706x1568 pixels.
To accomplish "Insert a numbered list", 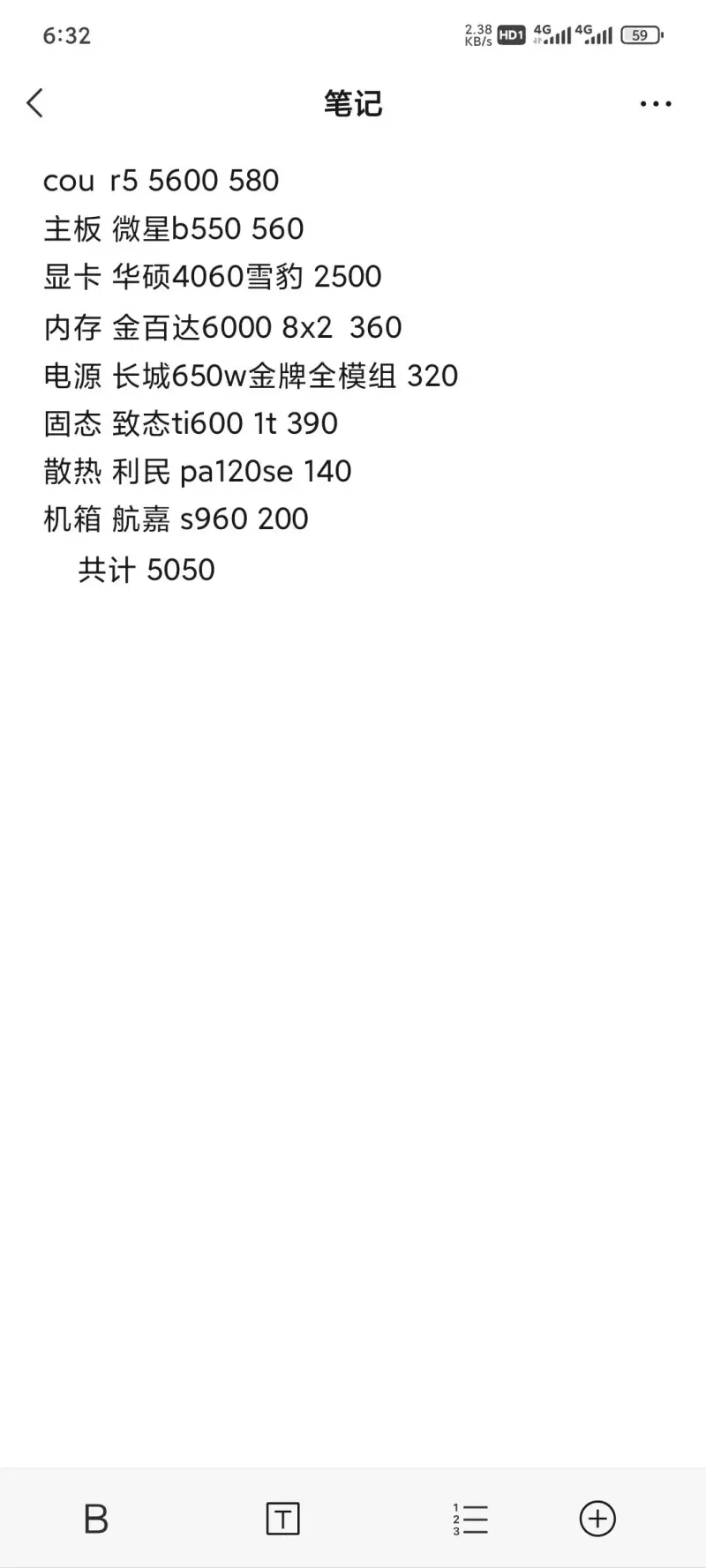I will point(470,1519).
